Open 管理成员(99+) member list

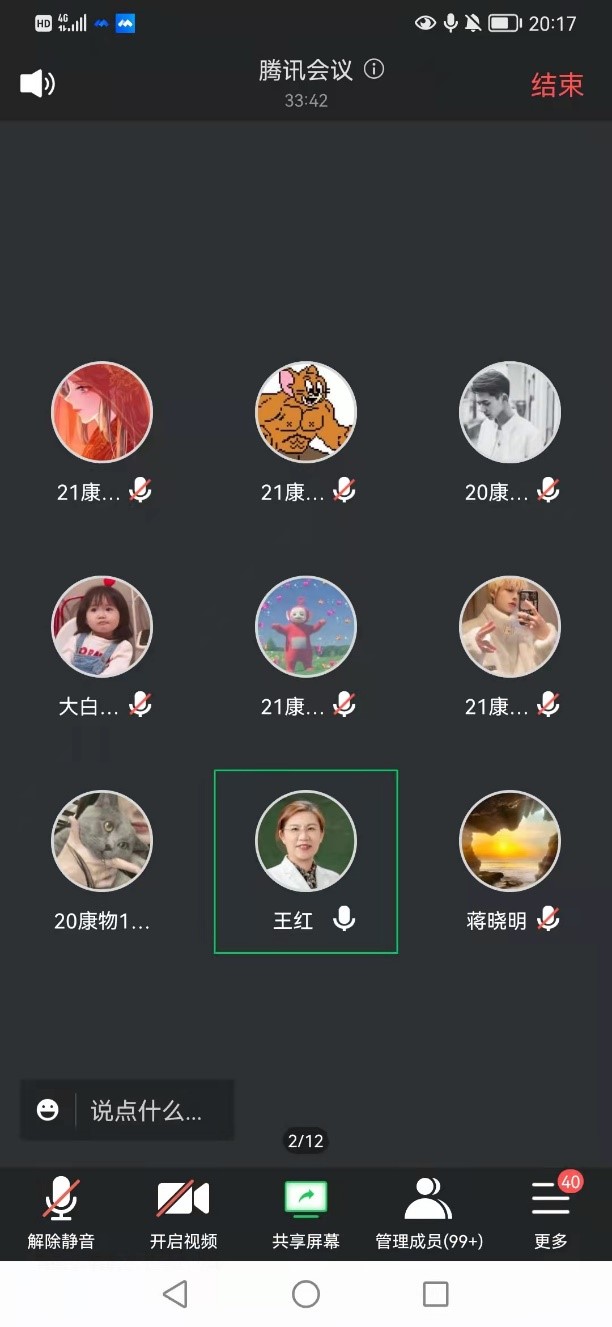[429, 1212]
